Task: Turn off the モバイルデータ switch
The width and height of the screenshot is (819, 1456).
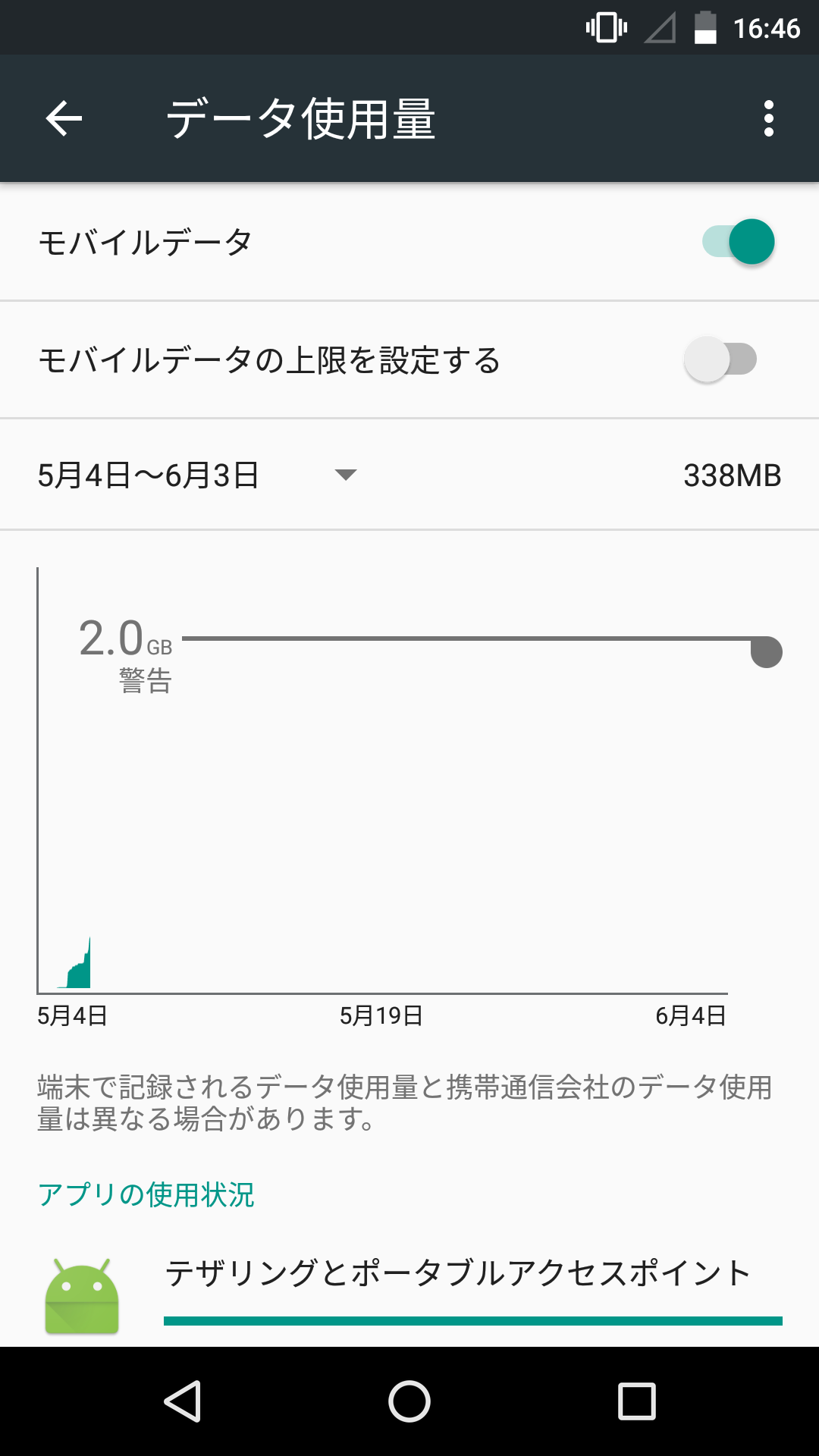Action: pos(738,242)
